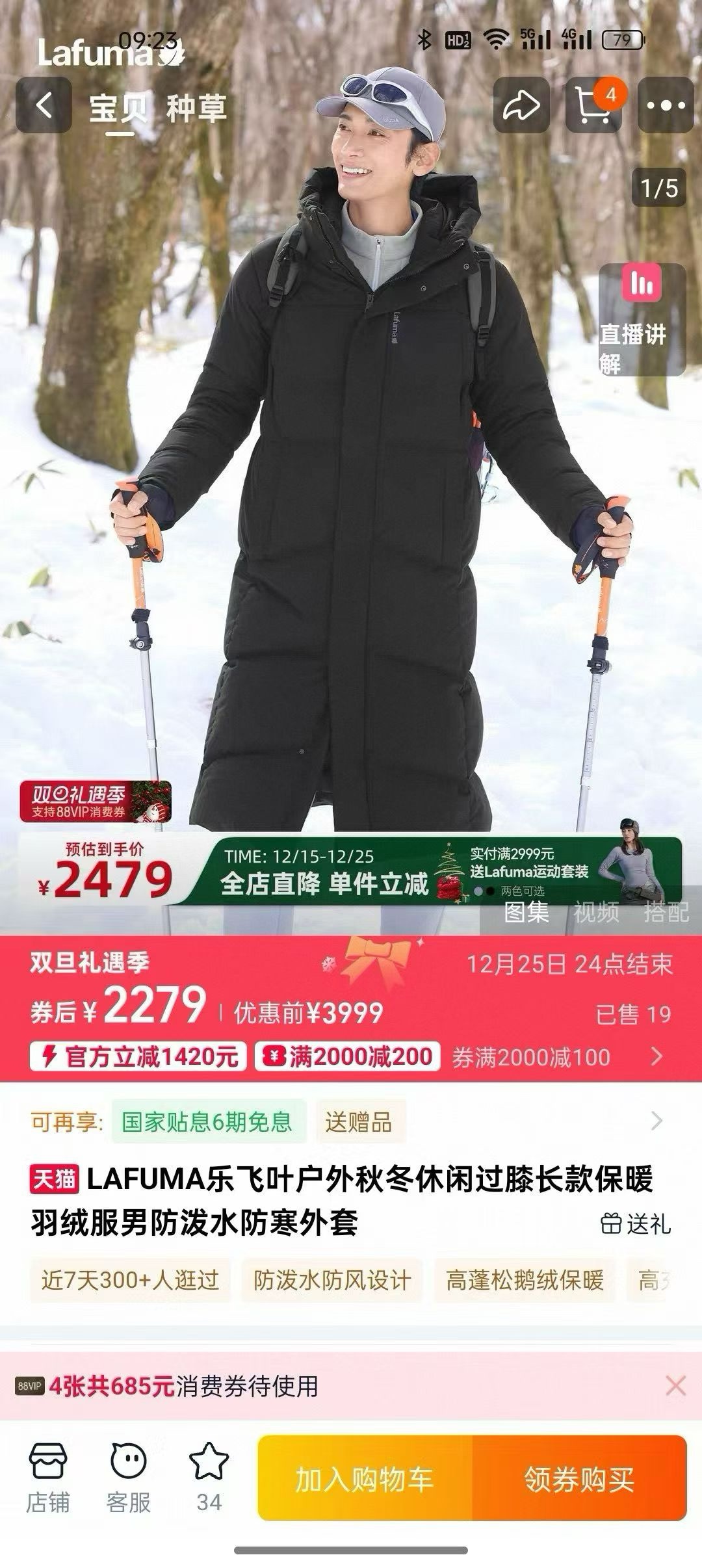Switch to the 种草 tab
This screenshot has height=1568, width=702.
point(196,108)
